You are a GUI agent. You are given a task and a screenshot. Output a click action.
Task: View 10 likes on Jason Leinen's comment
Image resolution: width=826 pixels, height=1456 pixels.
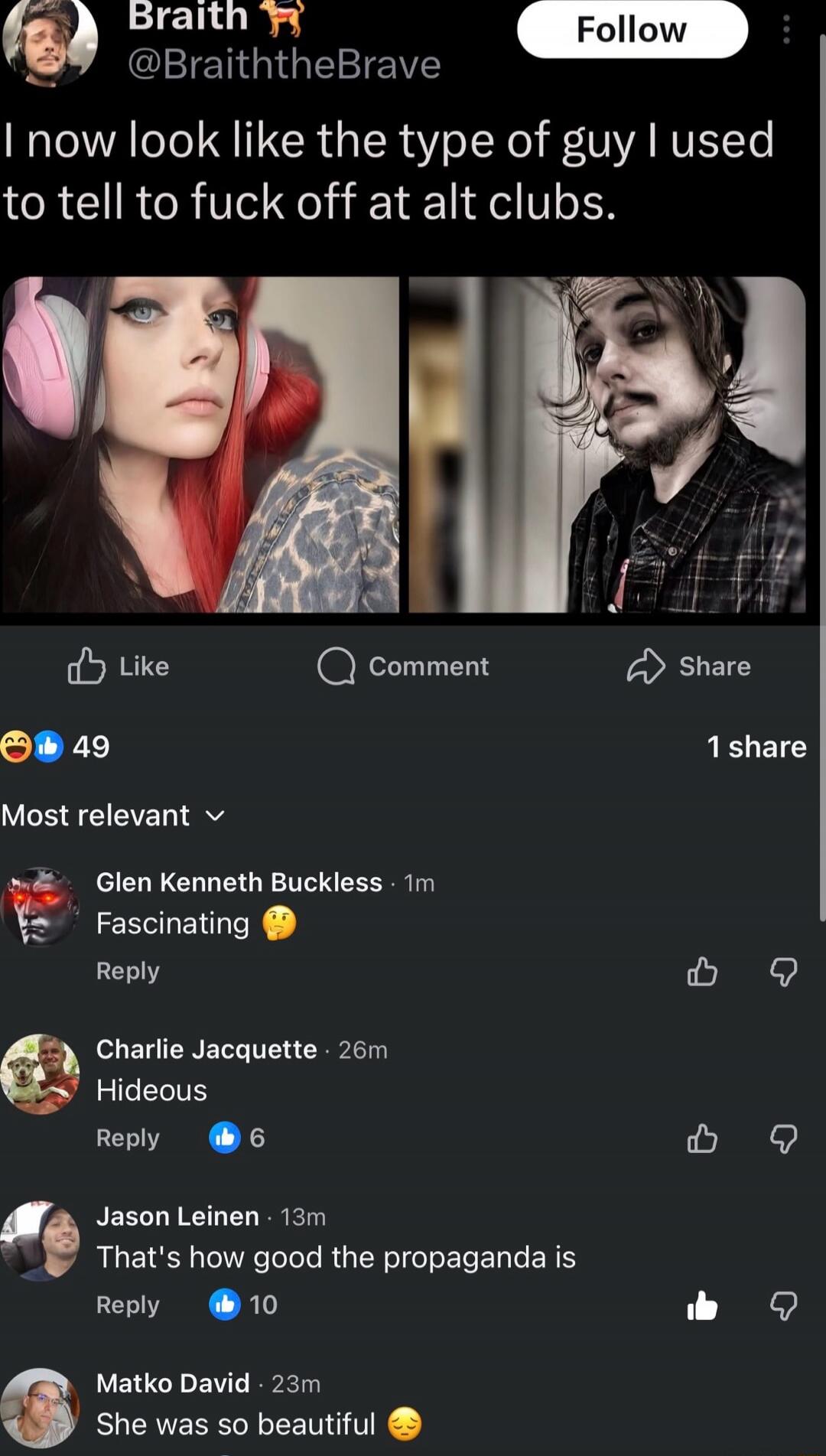coord(243,1305)
